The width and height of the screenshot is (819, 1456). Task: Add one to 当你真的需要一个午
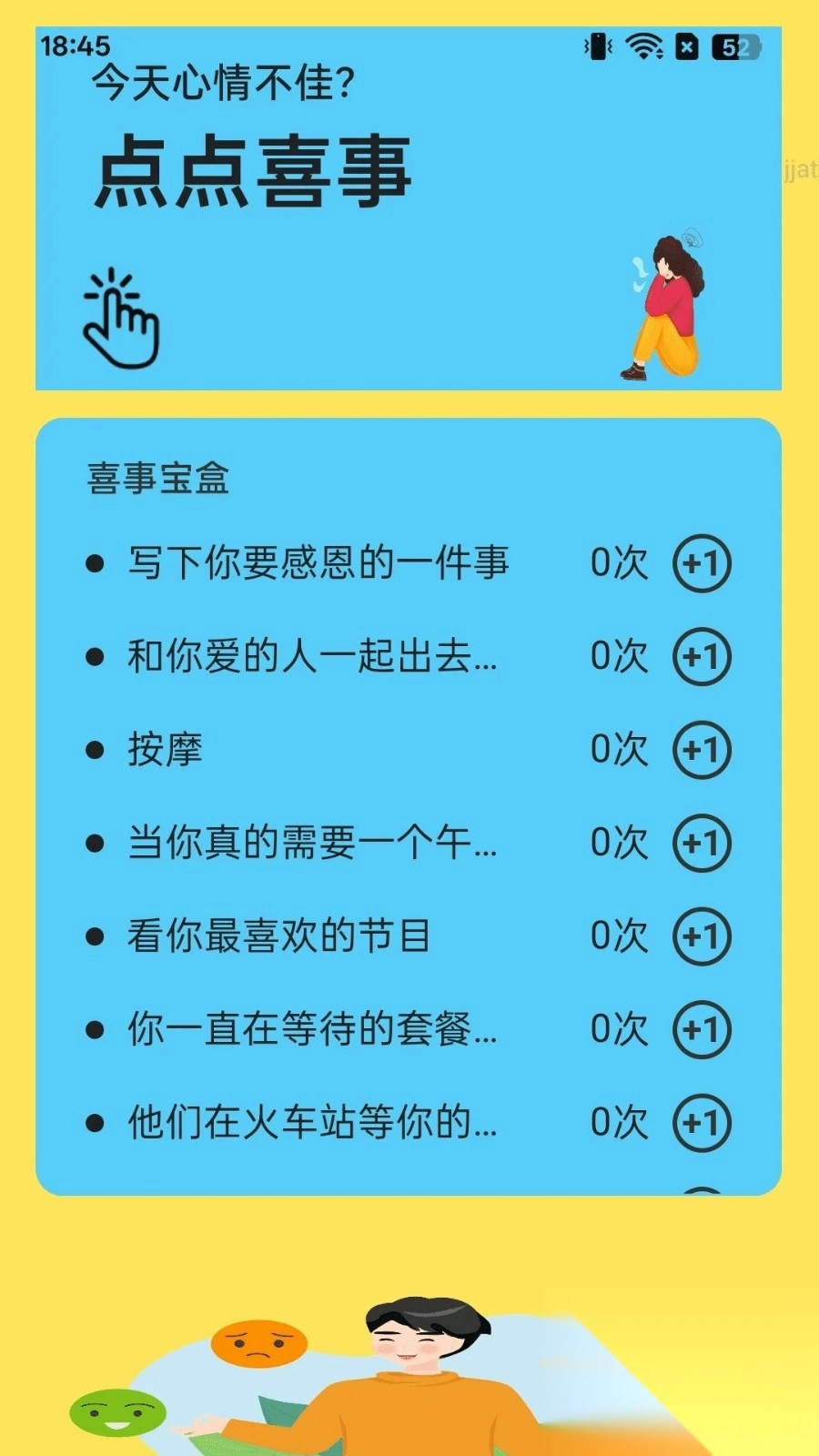(701, 843)
